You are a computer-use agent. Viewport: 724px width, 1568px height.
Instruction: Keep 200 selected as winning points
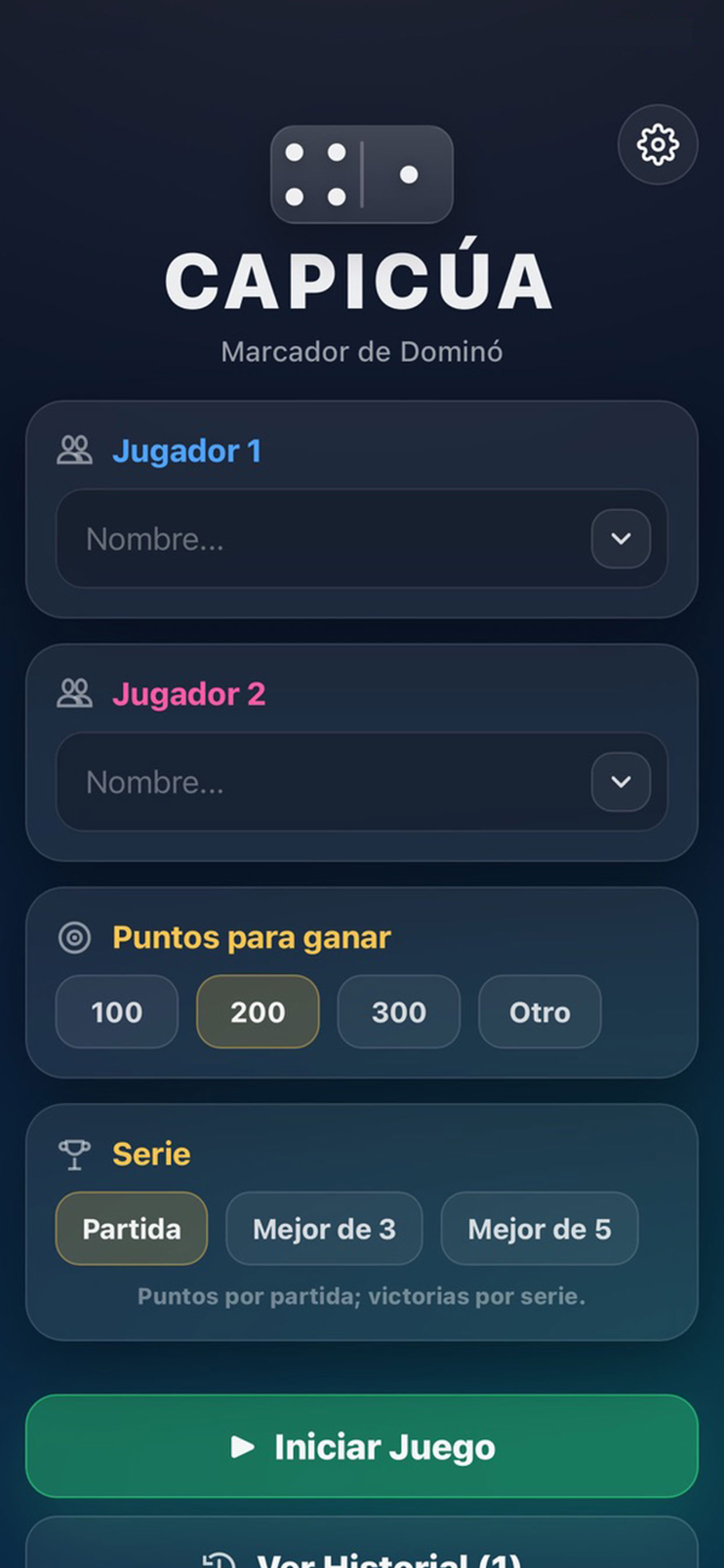(x=257, y=1012)
